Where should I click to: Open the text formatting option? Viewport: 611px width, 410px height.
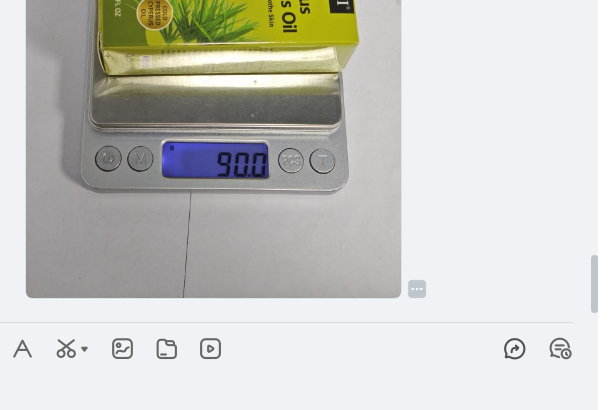(22, 349)
